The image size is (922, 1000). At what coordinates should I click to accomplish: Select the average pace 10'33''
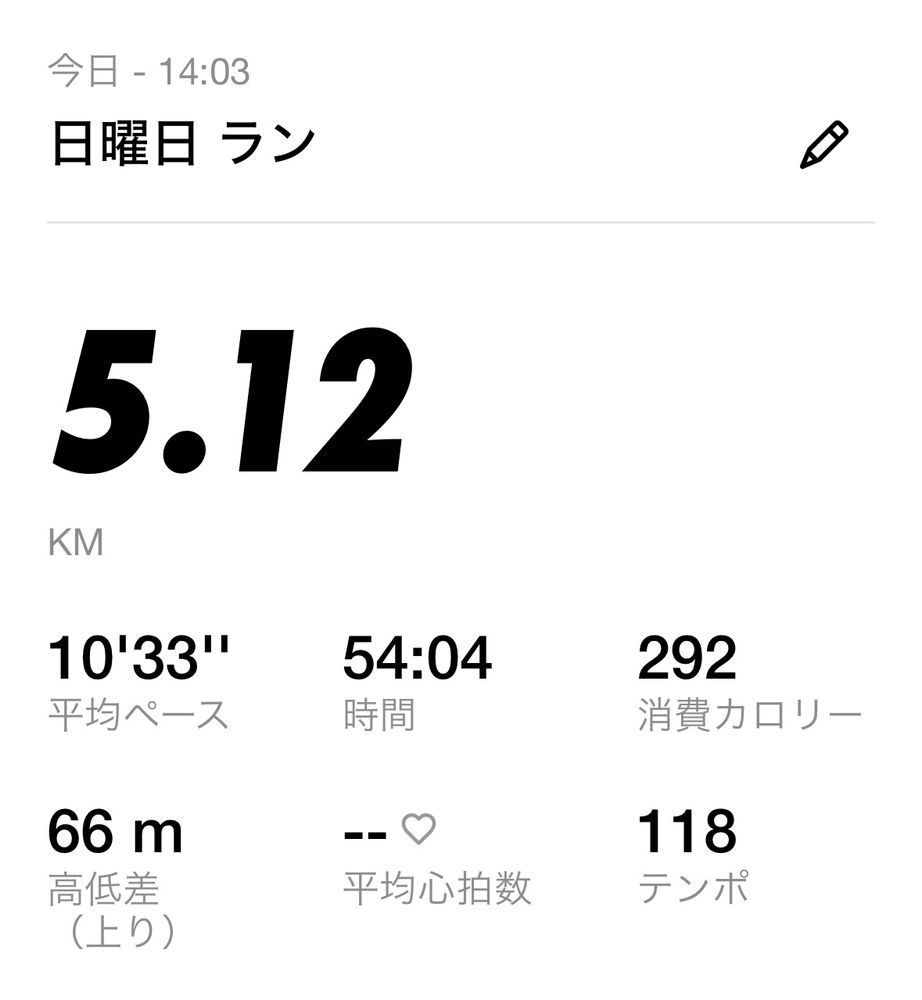pos(140,657)
